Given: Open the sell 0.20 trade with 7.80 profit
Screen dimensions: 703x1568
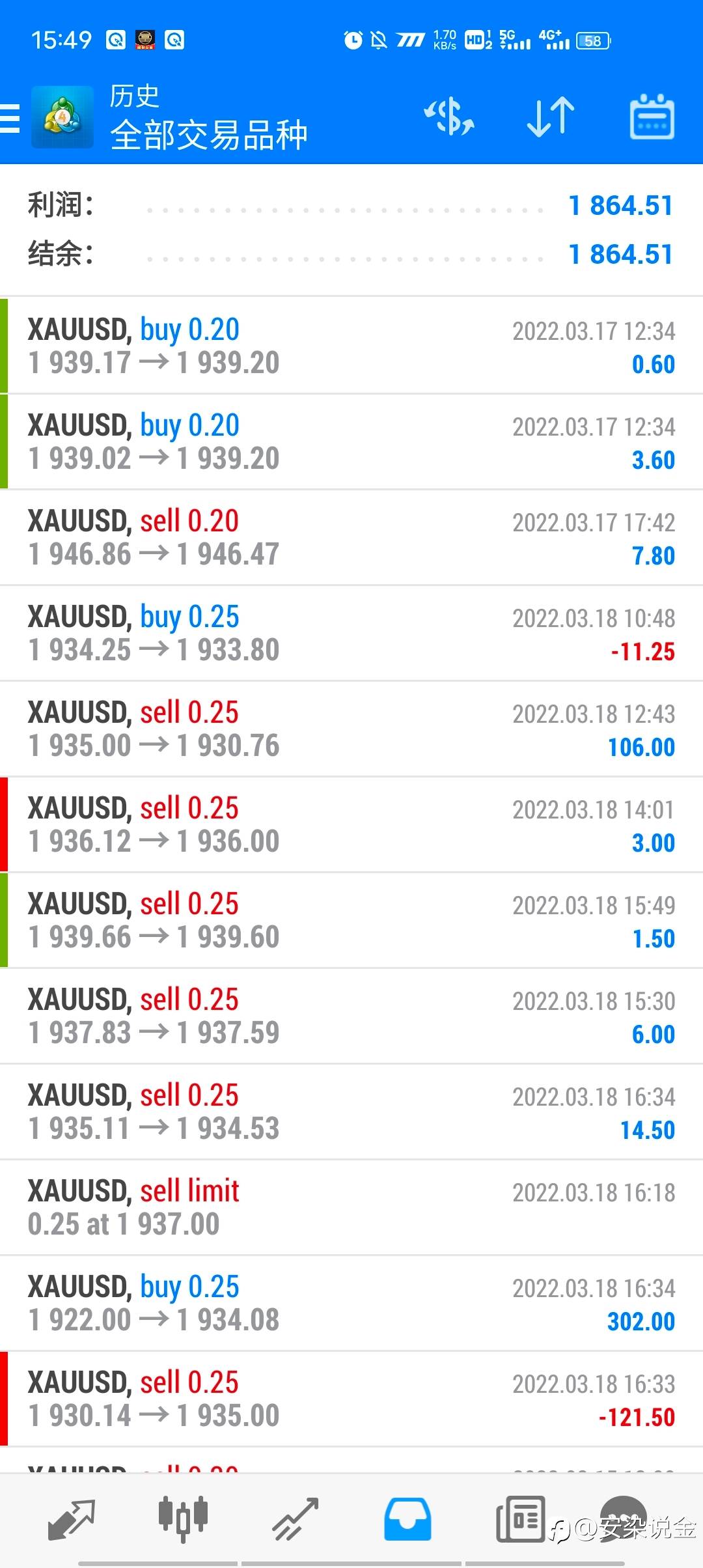Looking at the screenshot, I should point(351,537).
